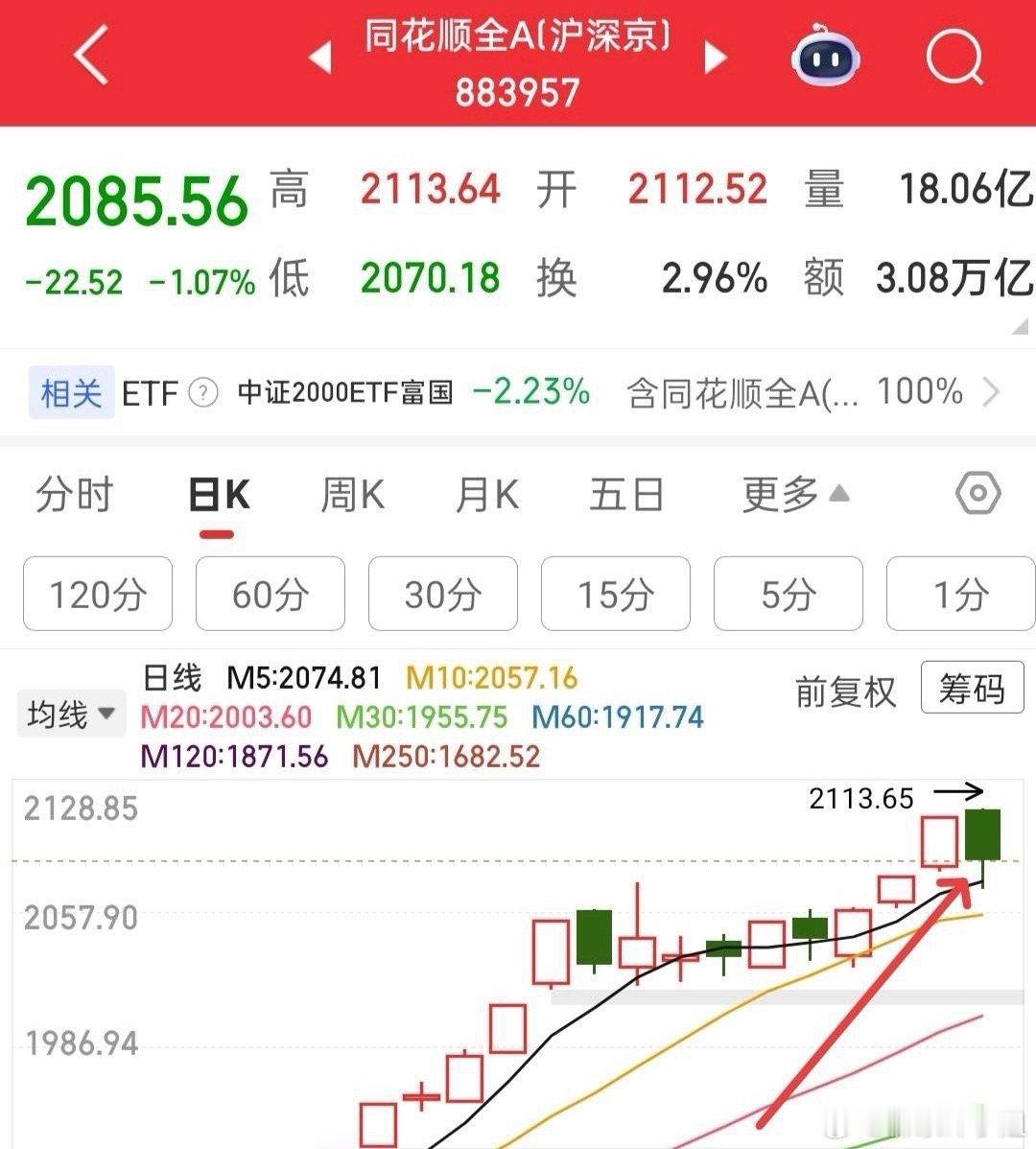Select the 日K chart tab
Image resolution: width=1036 pixels, height=1149 pixels.
pyautogui.click(x=219, y=494)
